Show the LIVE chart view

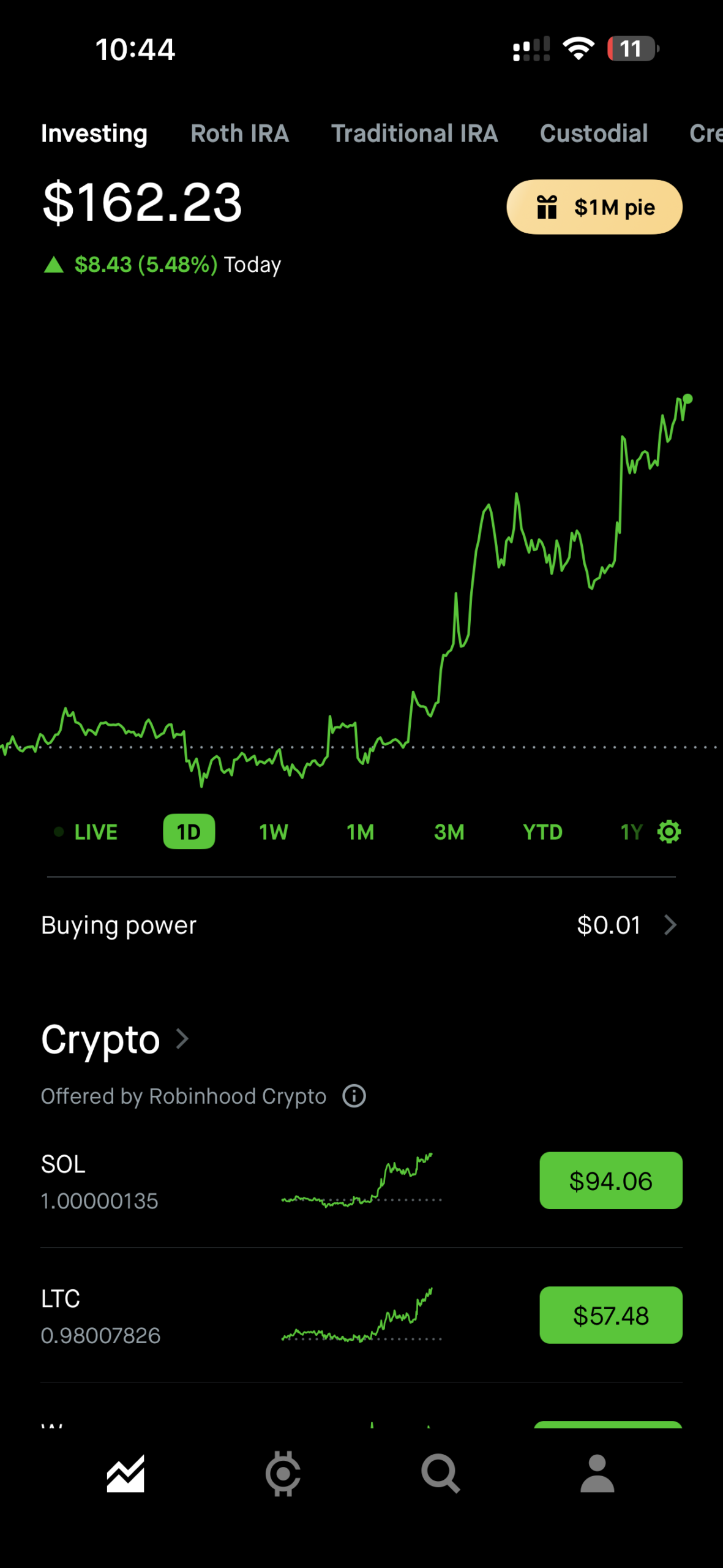pyautogui.click(x=87, y=832)
